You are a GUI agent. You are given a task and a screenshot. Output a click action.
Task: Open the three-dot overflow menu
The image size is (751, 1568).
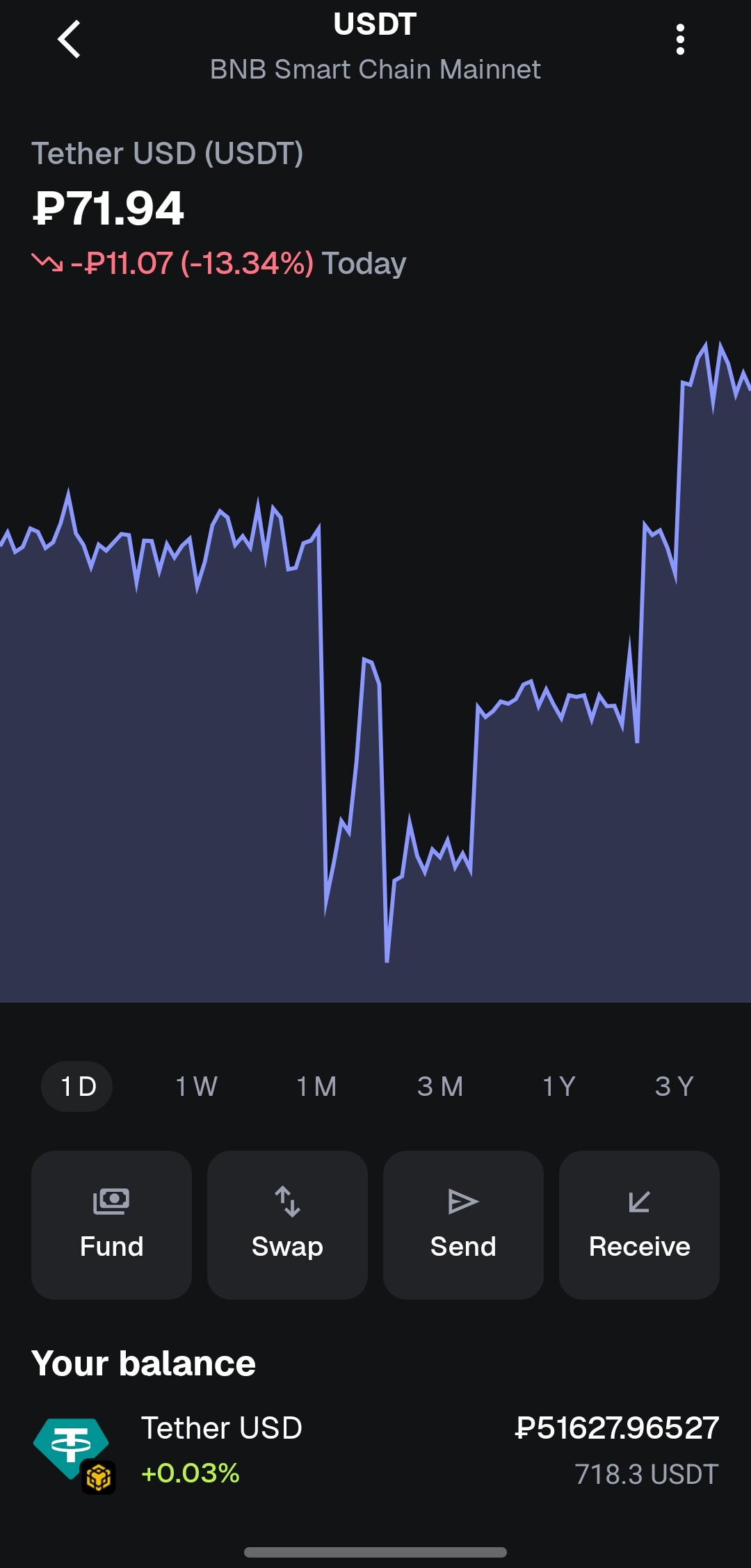click(680, 40)
